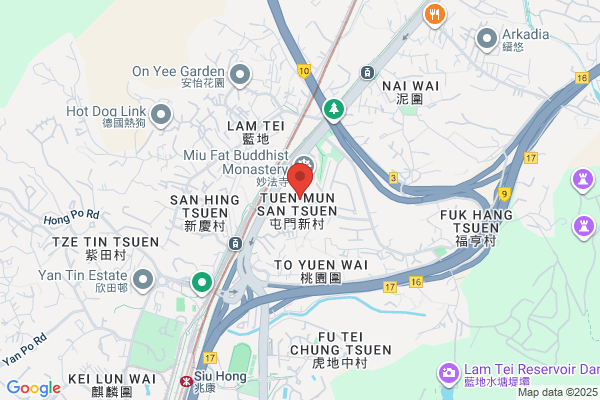Open the Miu Fat Buddhist Monastery marker
Image resolution: width=600 pixels, height=400 pixels.
click(x=306, y=164)
